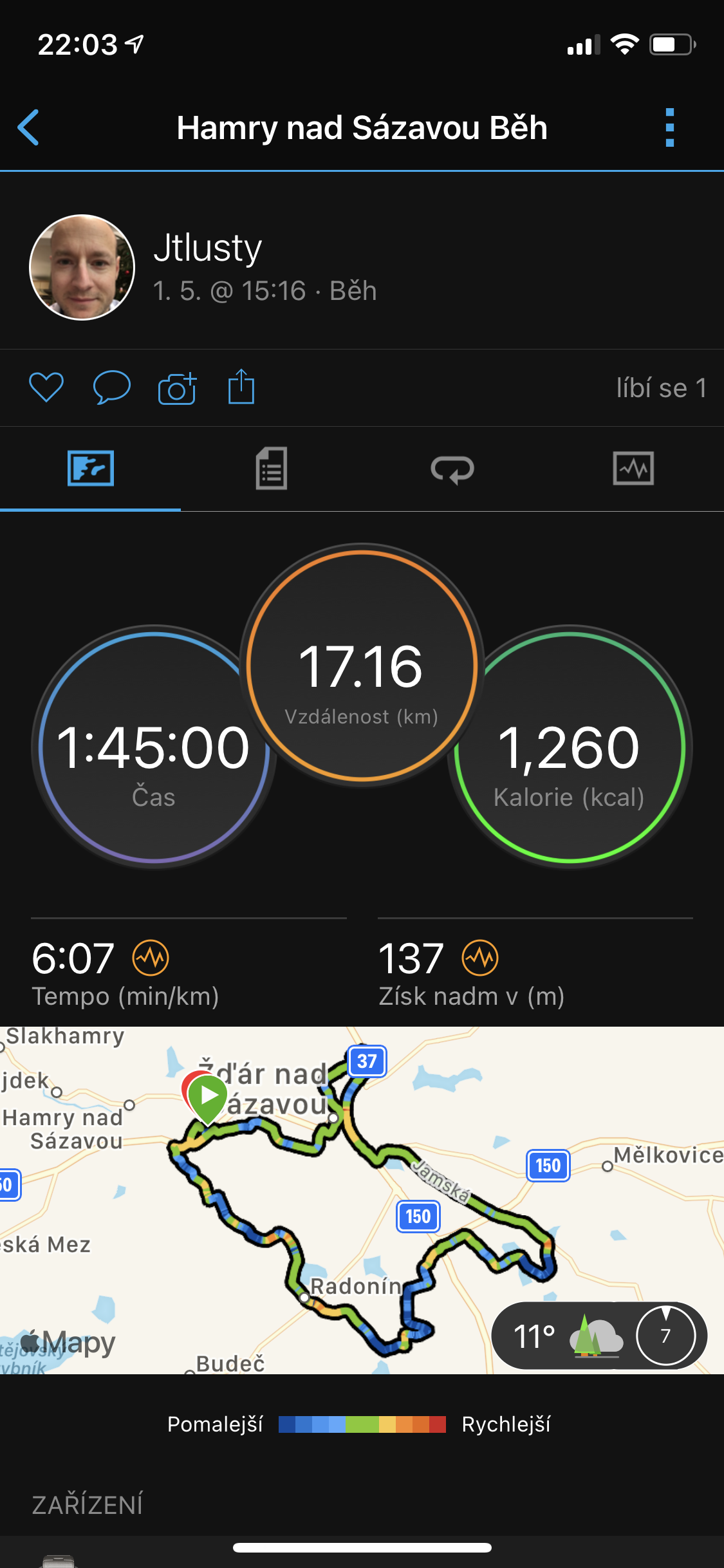Screen dimensions: 724x1568
Task: Open the Tempo chart icon
Action: click(x=151, y=958)
